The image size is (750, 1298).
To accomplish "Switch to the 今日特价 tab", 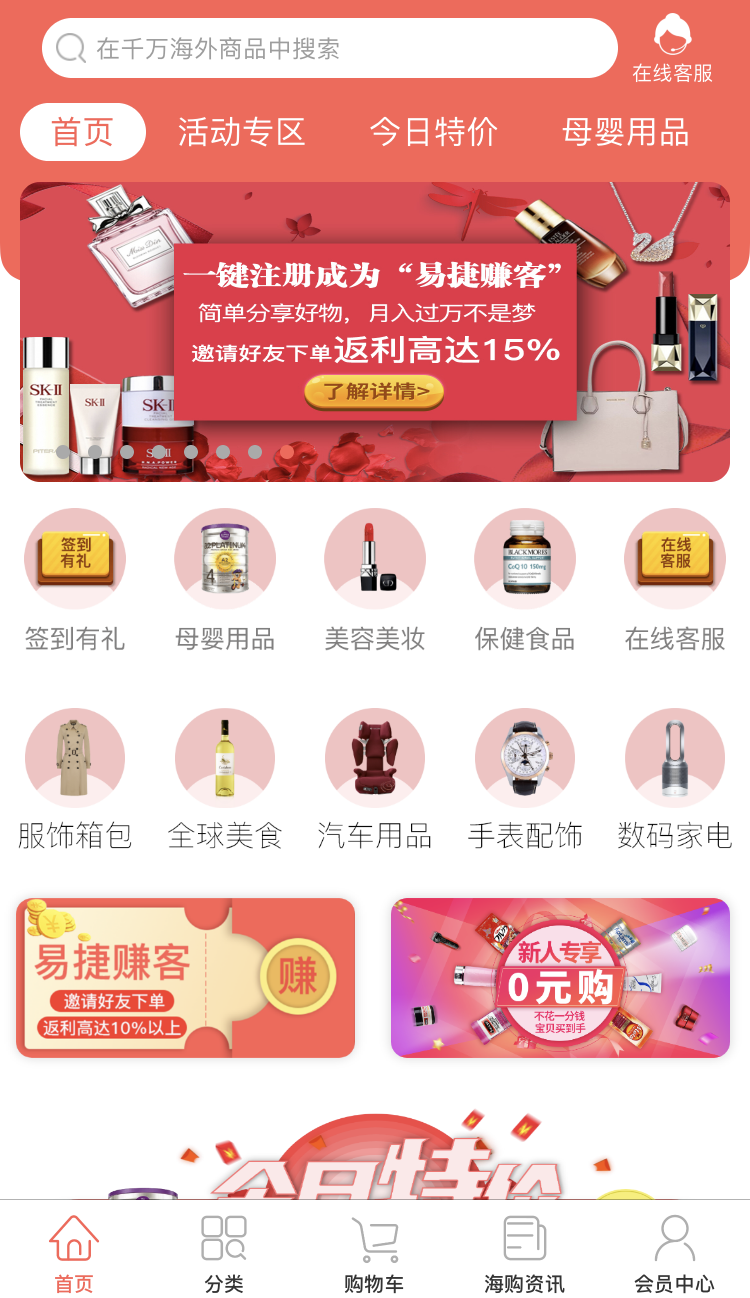I will coord(434,132).
